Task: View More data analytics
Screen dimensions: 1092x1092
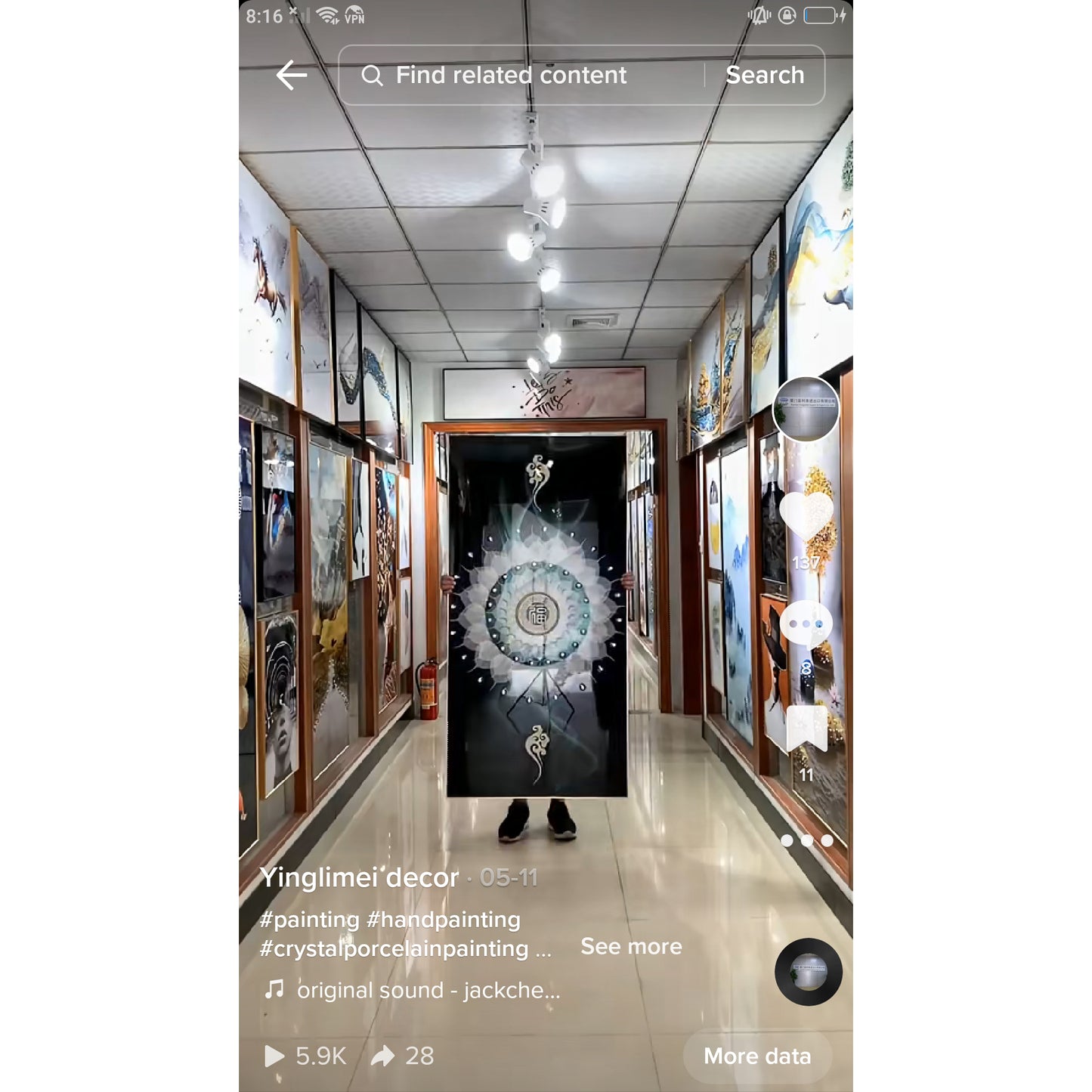Action: click(757, 1056)
